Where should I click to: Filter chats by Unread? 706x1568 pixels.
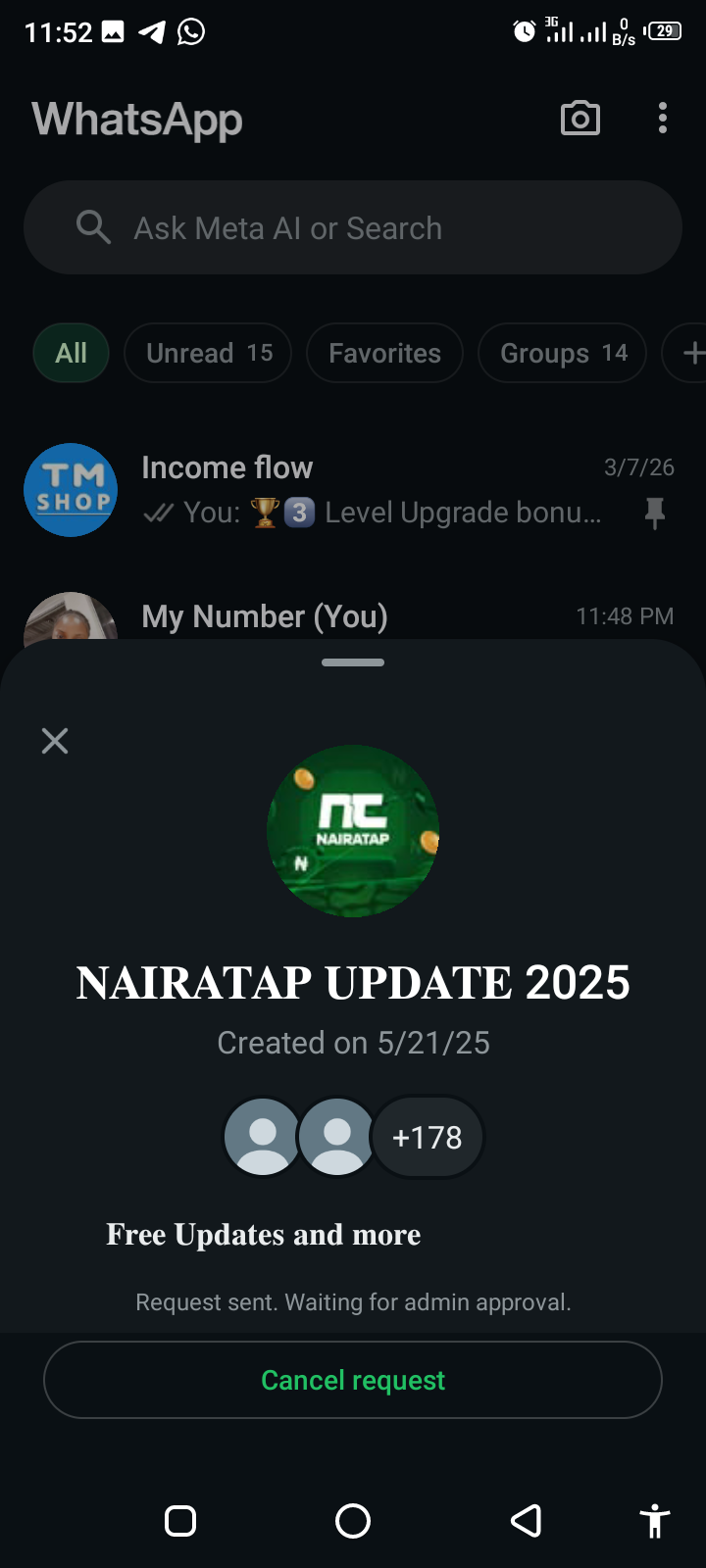208,353
